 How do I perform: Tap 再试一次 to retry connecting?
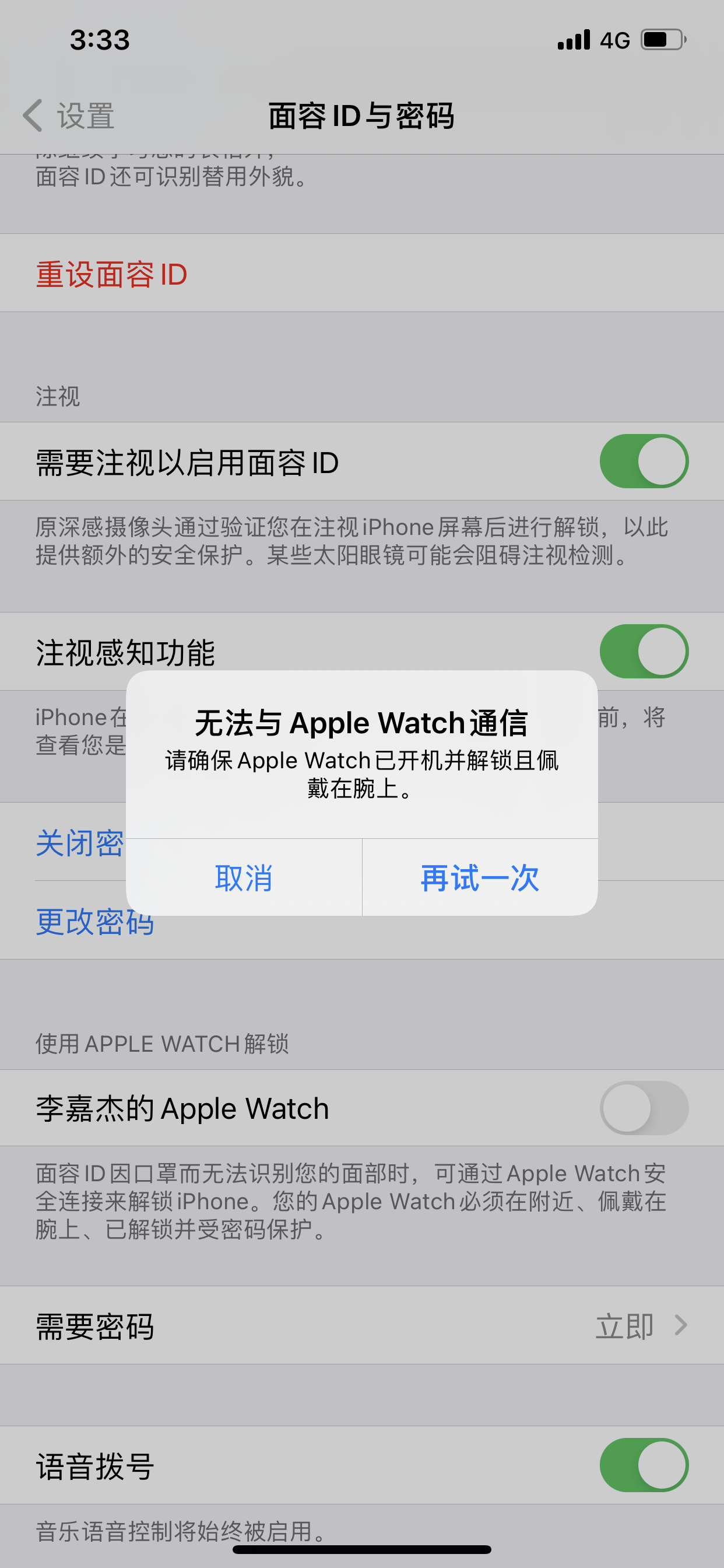click(x=479, y=878)
